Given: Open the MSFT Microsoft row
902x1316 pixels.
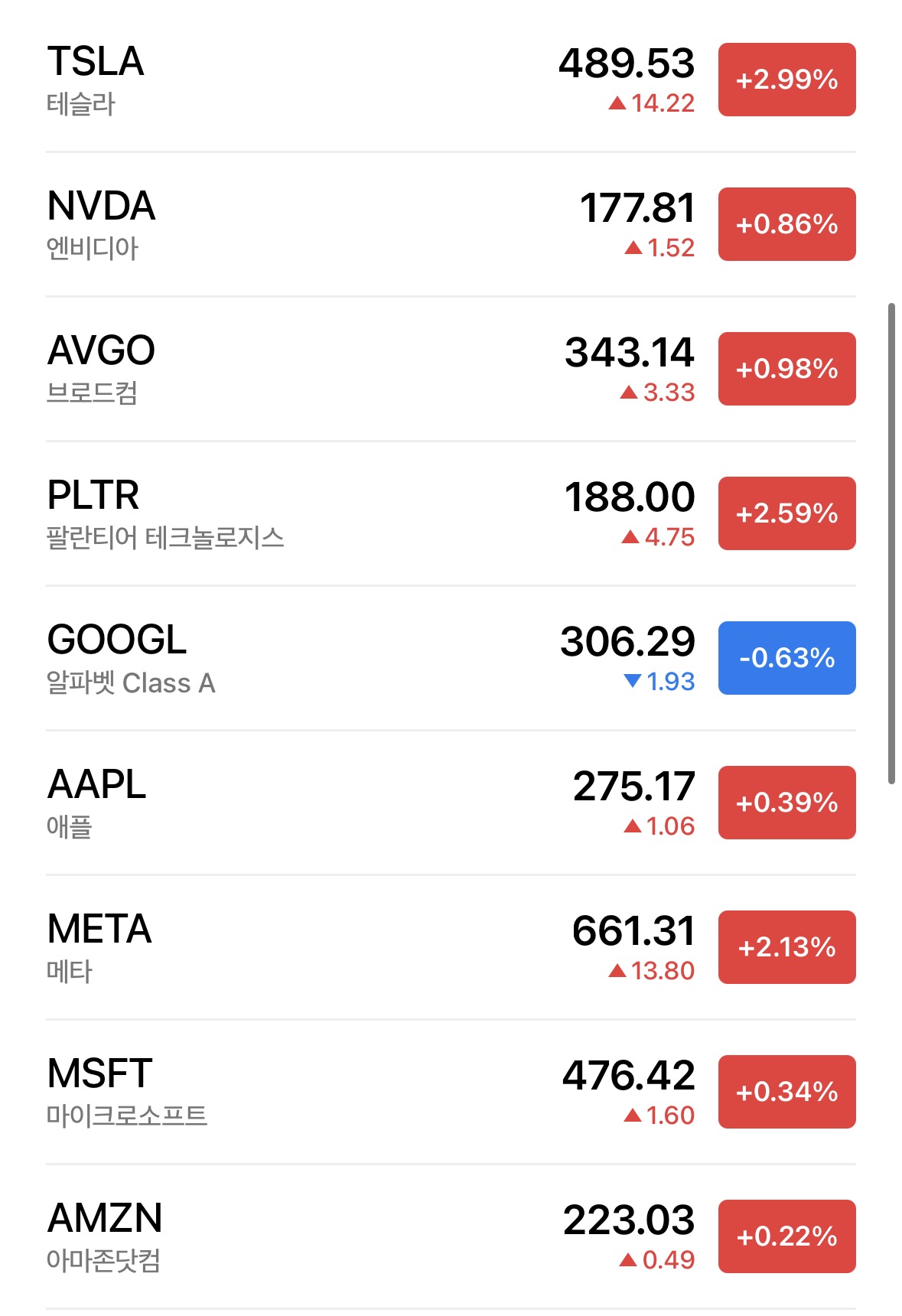Looking at the screenshot, I should coord(451,1092).
